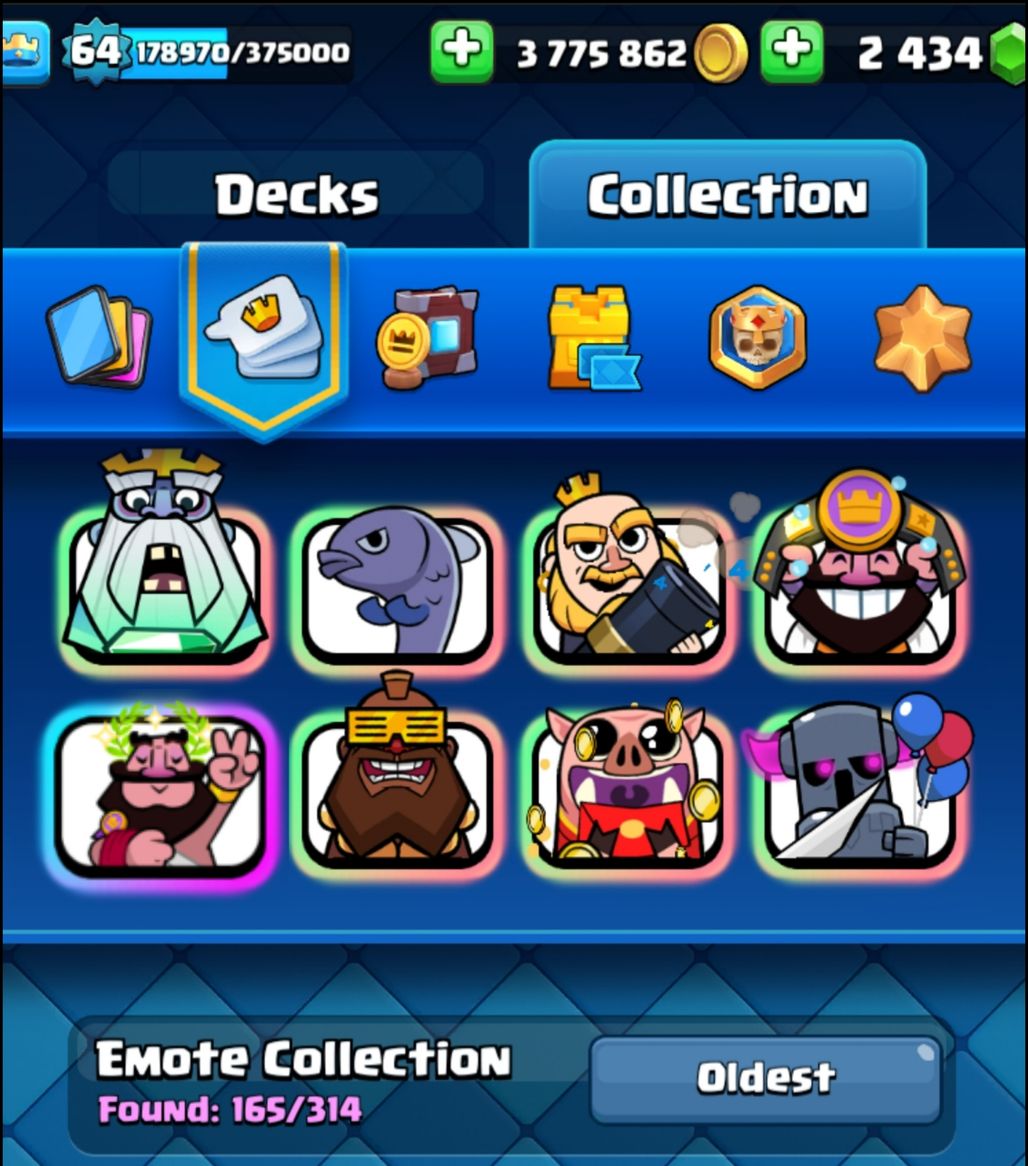Open the player level profile icon
The width and height of the screenshot is (1028, 1166).
point(25,50)
